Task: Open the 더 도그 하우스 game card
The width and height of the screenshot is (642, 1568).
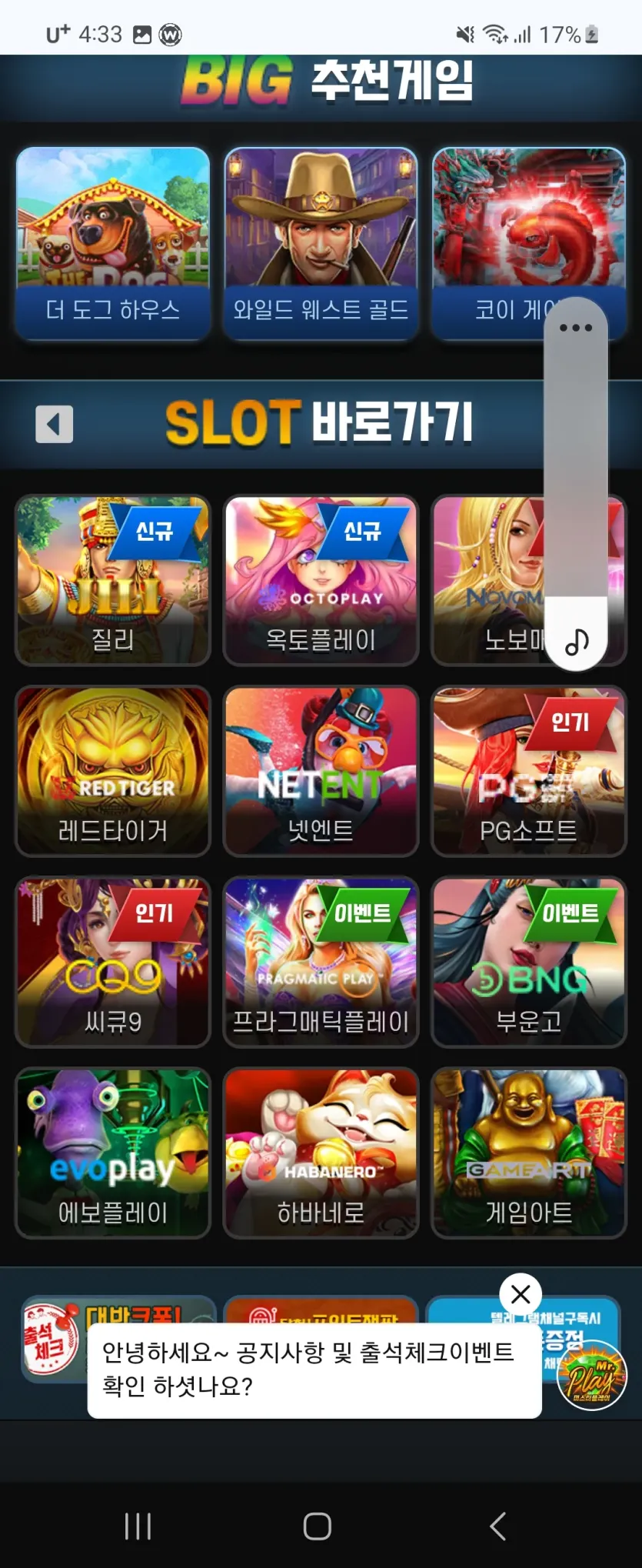Action: 113,243
